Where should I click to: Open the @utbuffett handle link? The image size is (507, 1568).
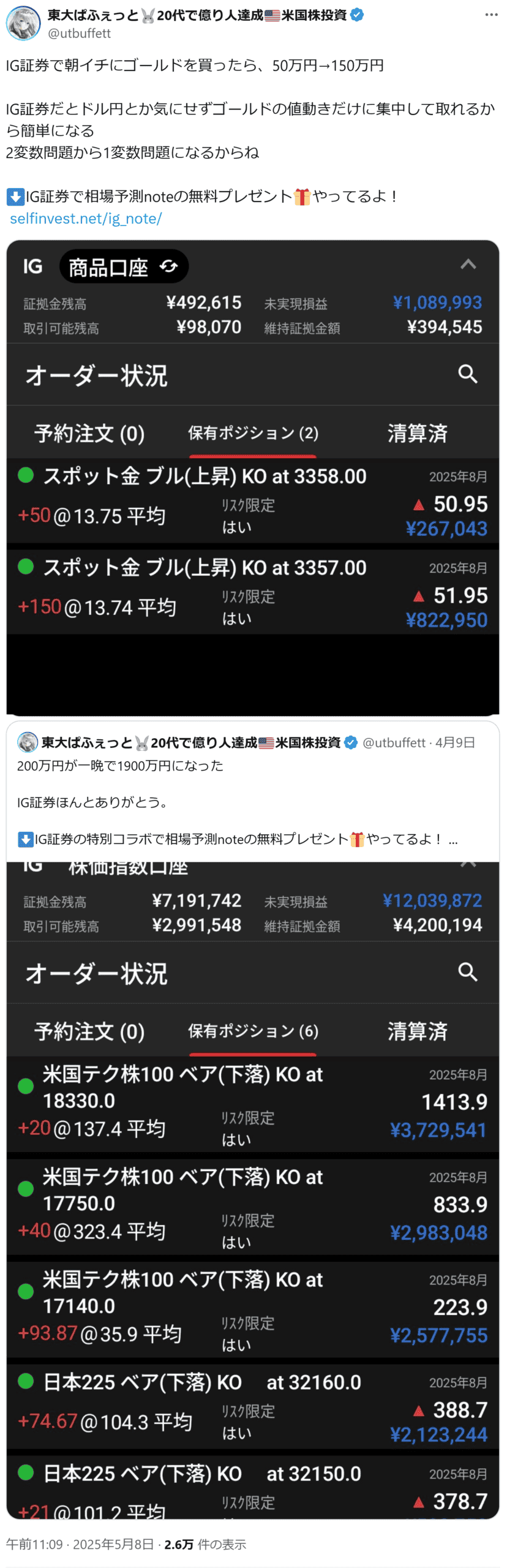[79, 34]
